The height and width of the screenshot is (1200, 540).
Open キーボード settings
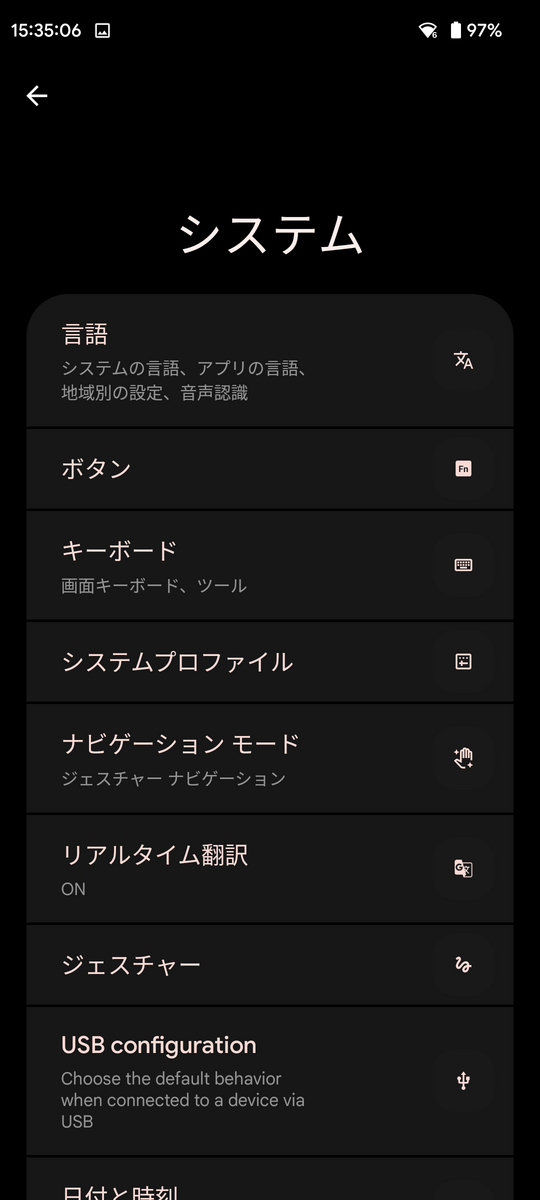[270, 565]
